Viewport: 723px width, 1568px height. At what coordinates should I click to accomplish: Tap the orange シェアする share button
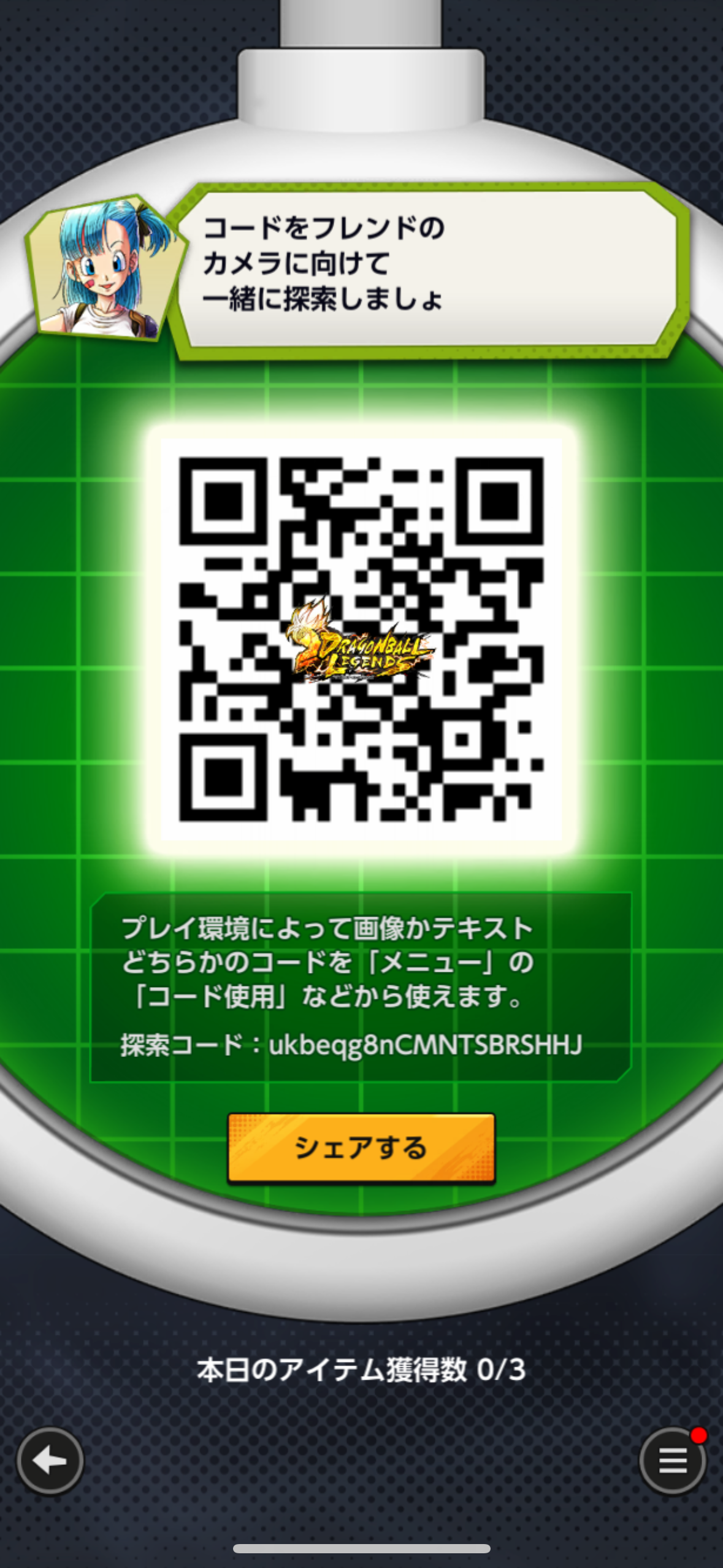pyautogui.click(x=361, y=1148)
